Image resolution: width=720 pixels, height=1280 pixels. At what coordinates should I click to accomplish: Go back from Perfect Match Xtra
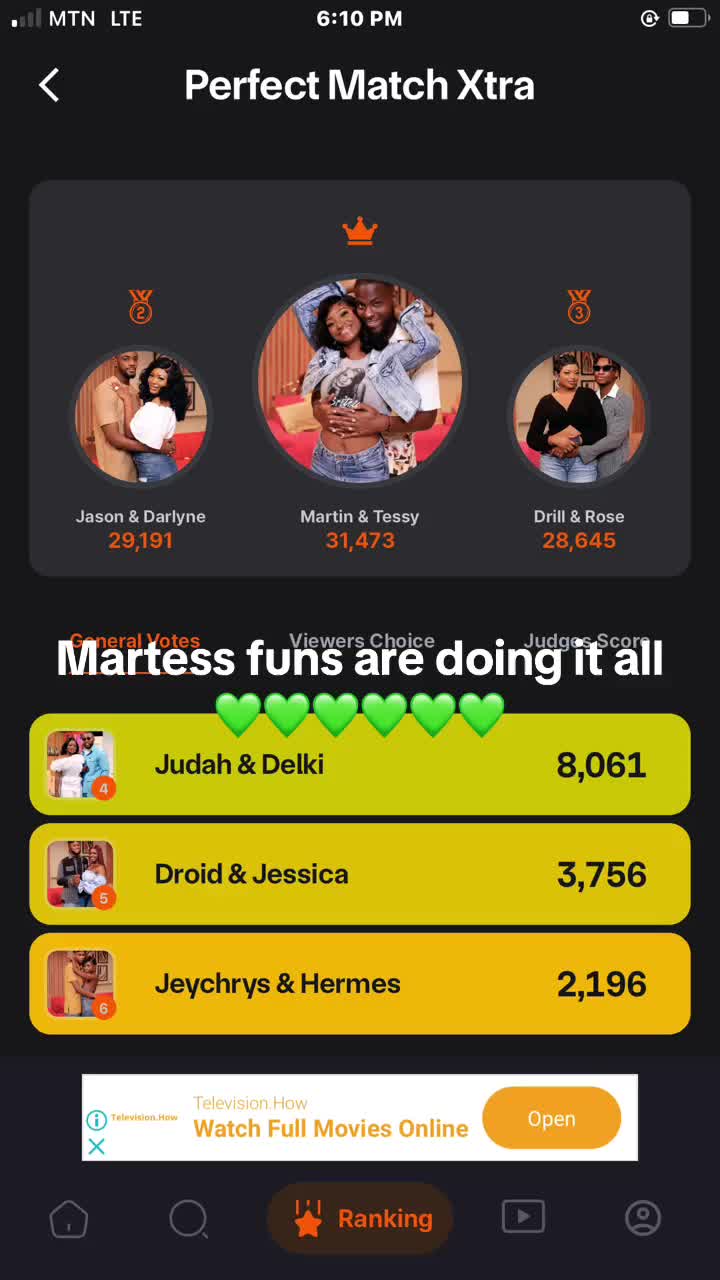(x=49, y=86)
